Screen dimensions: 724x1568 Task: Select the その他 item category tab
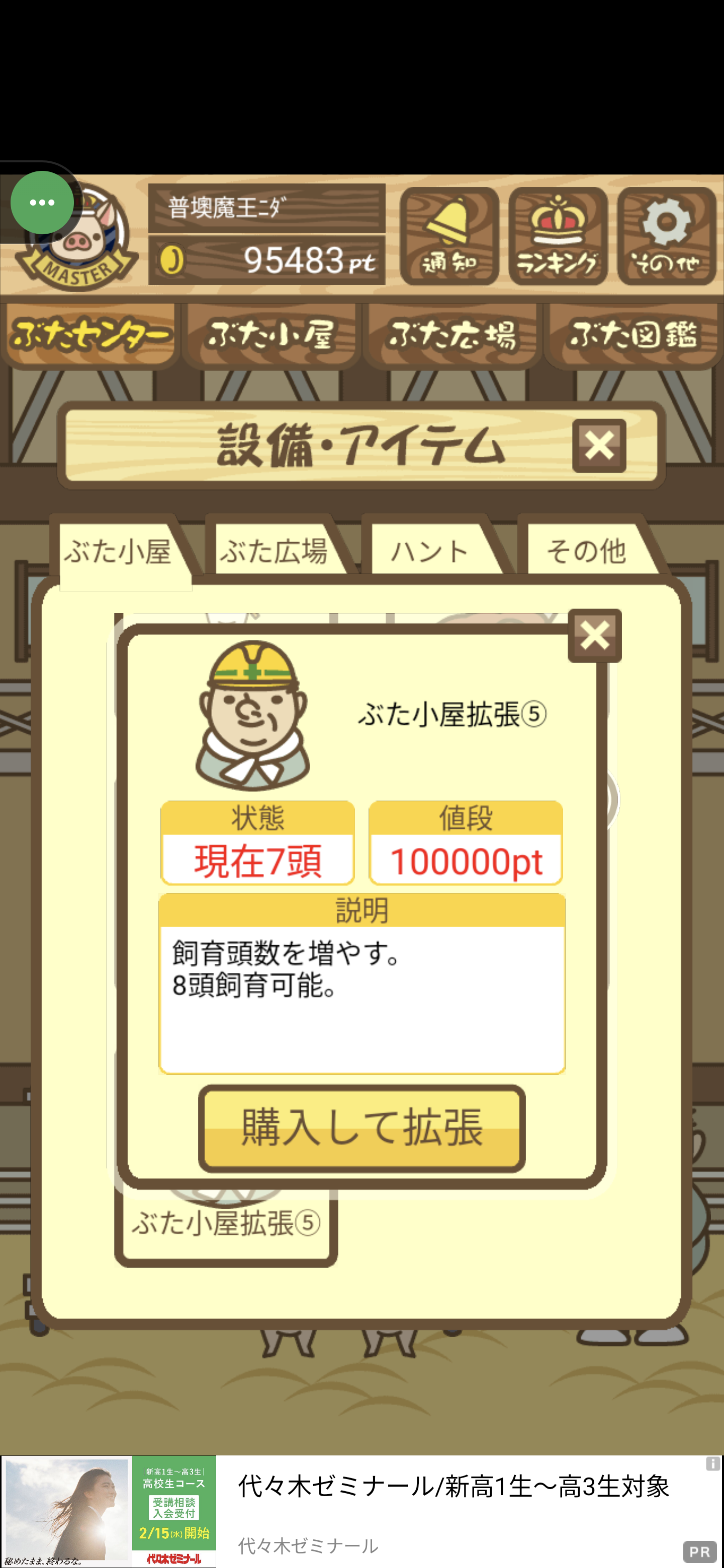click(586, 551)
